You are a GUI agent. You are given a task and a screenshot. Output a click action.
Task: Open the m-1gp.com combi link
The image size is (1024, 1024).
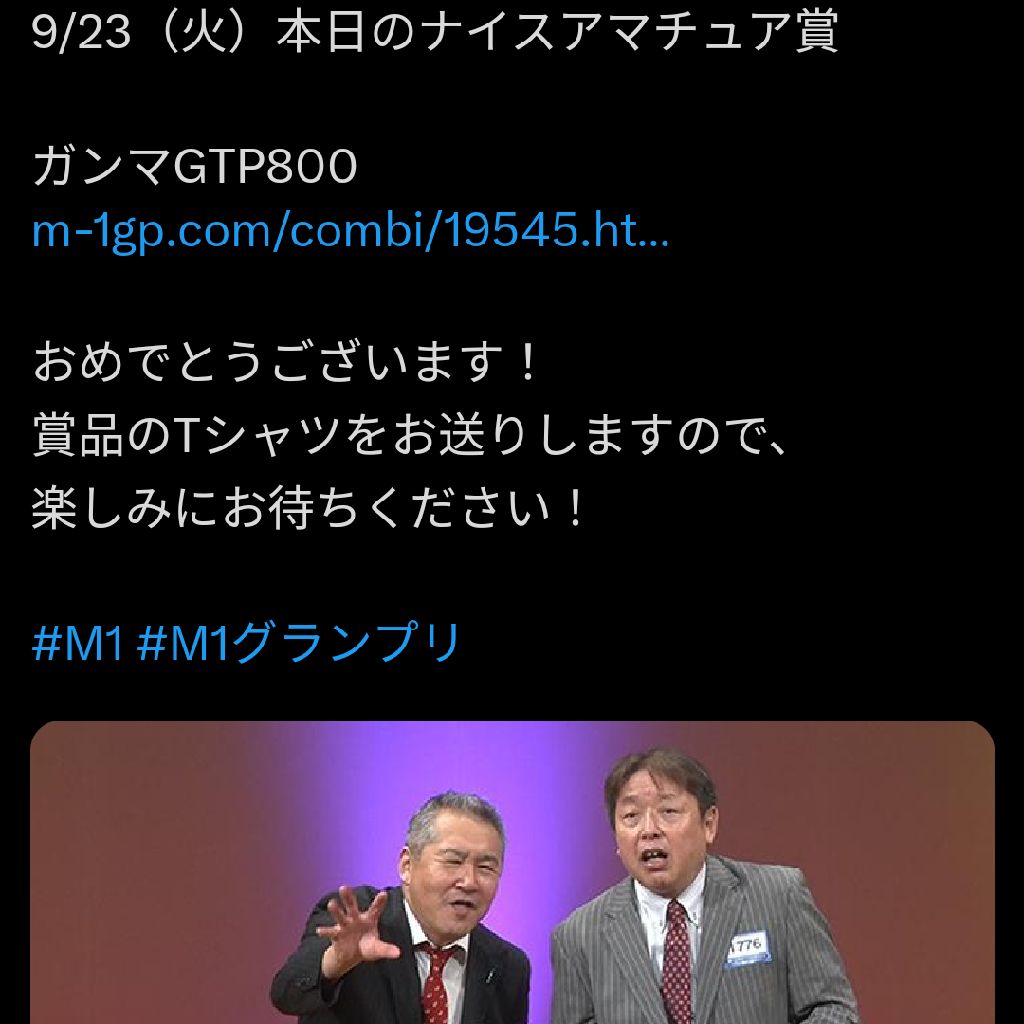click(350, 233)
